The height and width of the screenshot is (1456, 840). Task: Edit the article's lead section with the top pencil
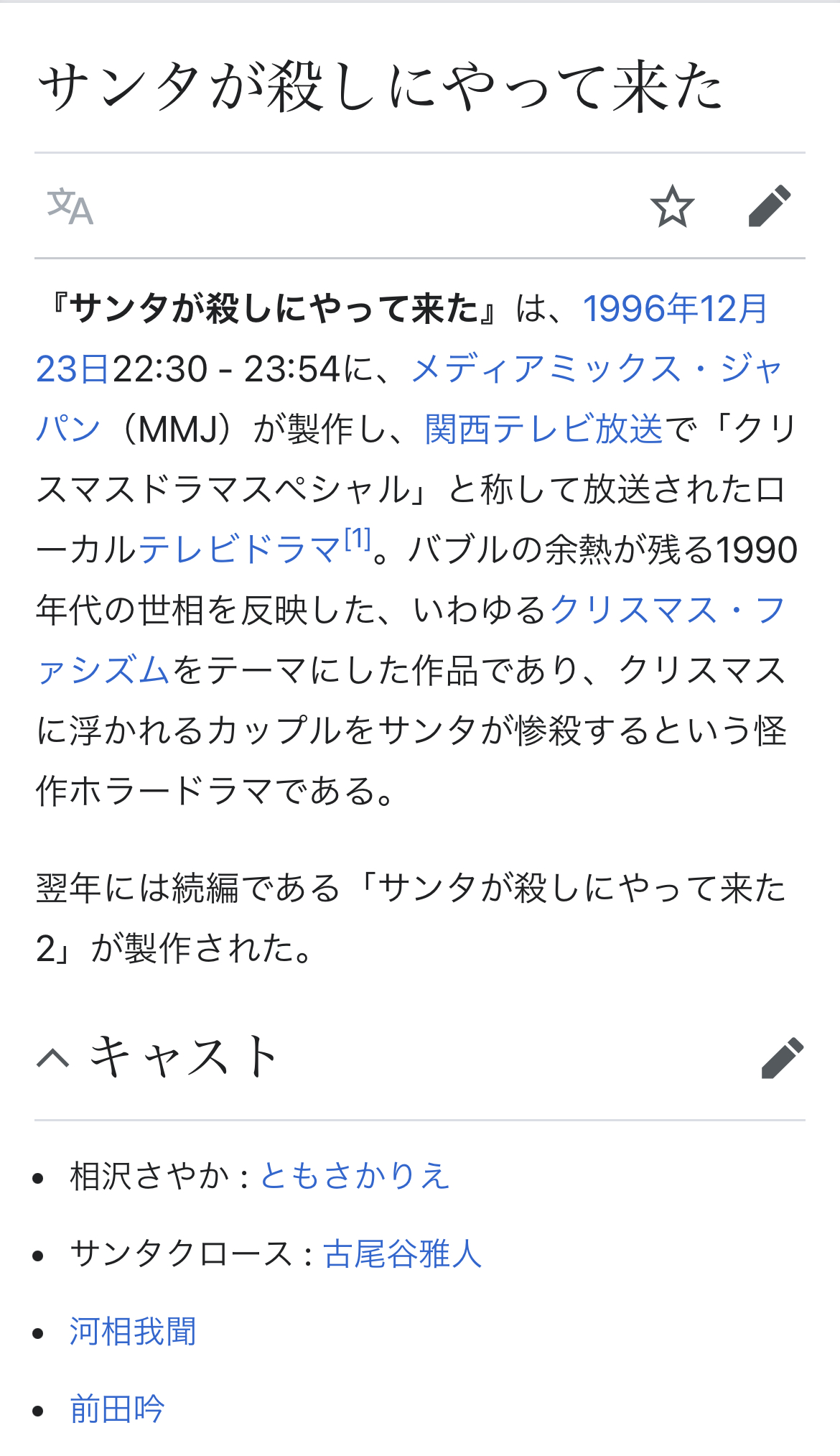tap(770, 206)
